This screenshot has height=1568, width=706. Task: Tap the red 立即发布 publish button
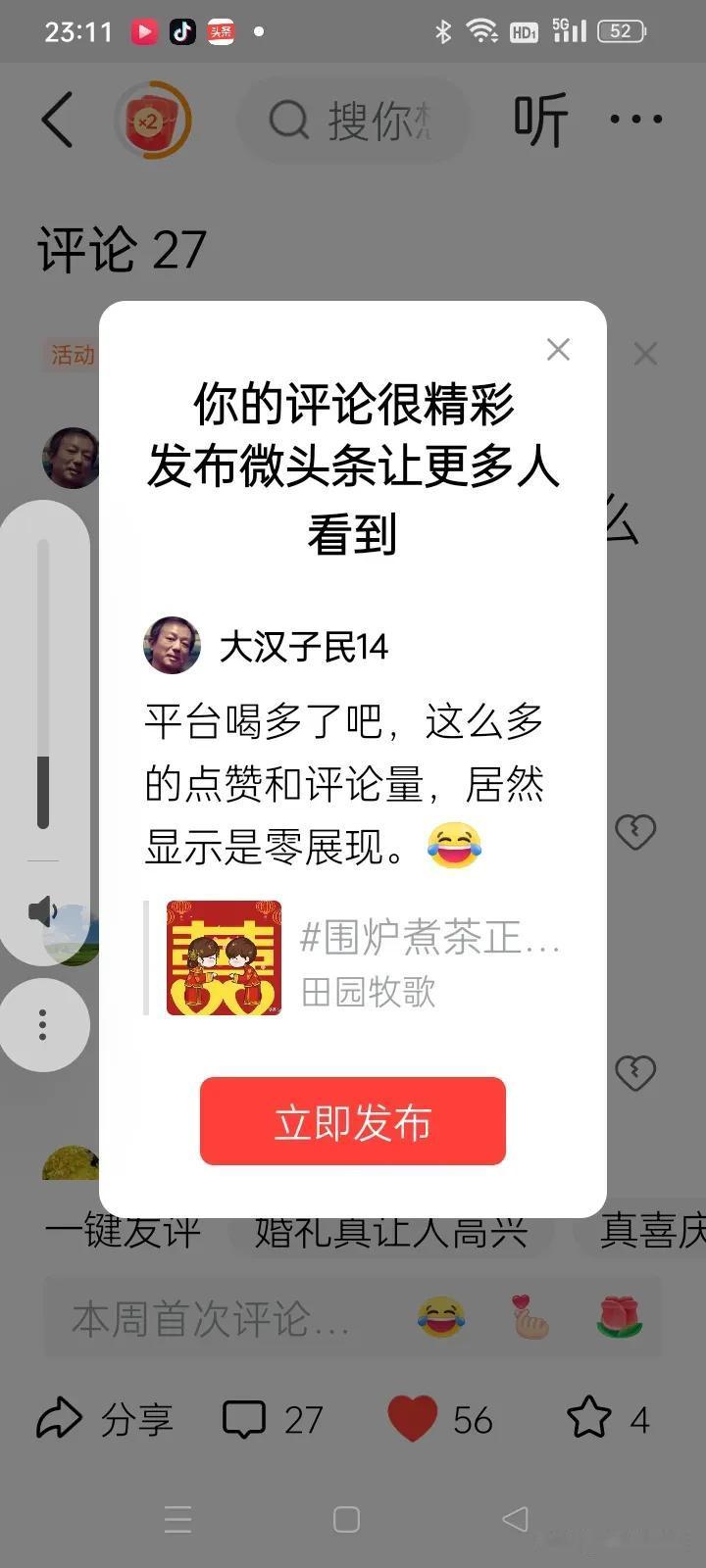pos(353,1121)
